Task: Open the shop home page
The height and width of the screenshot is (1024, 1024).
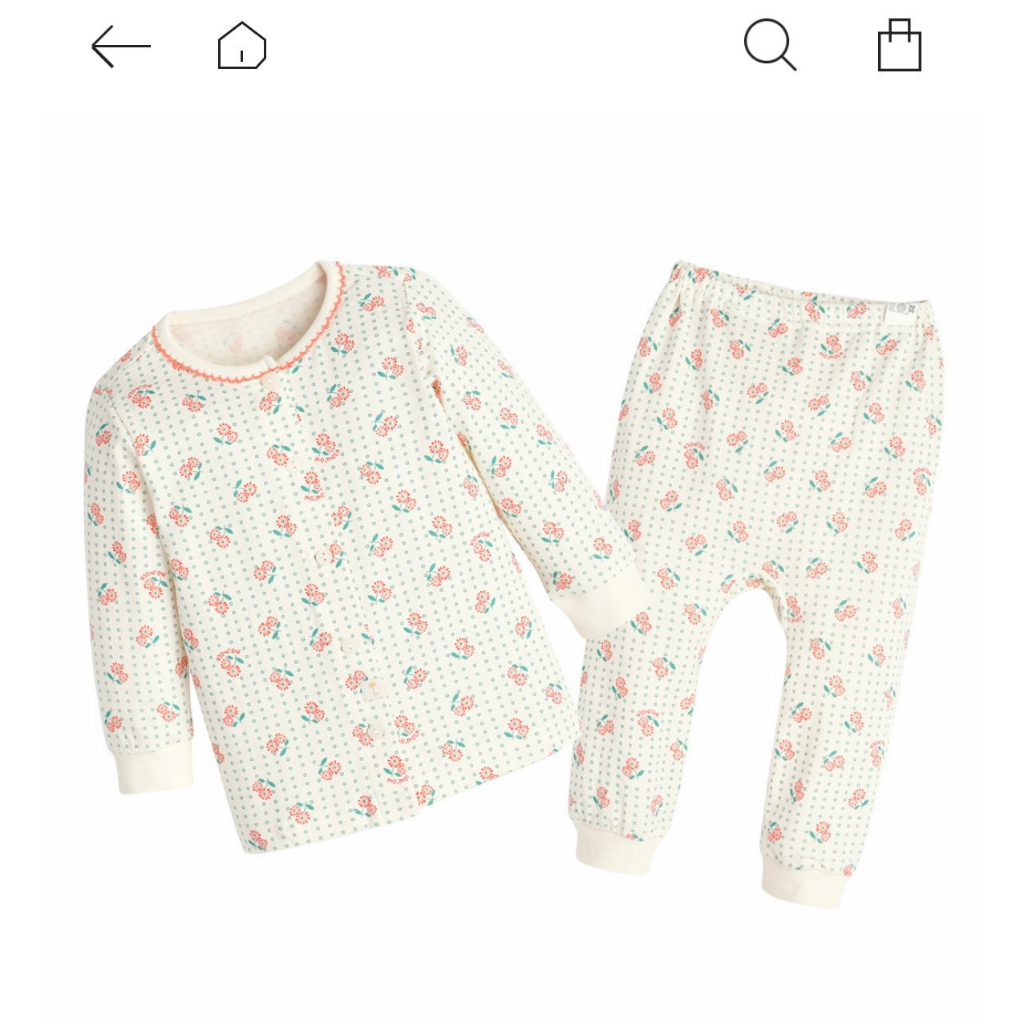Action: point(242,46)
